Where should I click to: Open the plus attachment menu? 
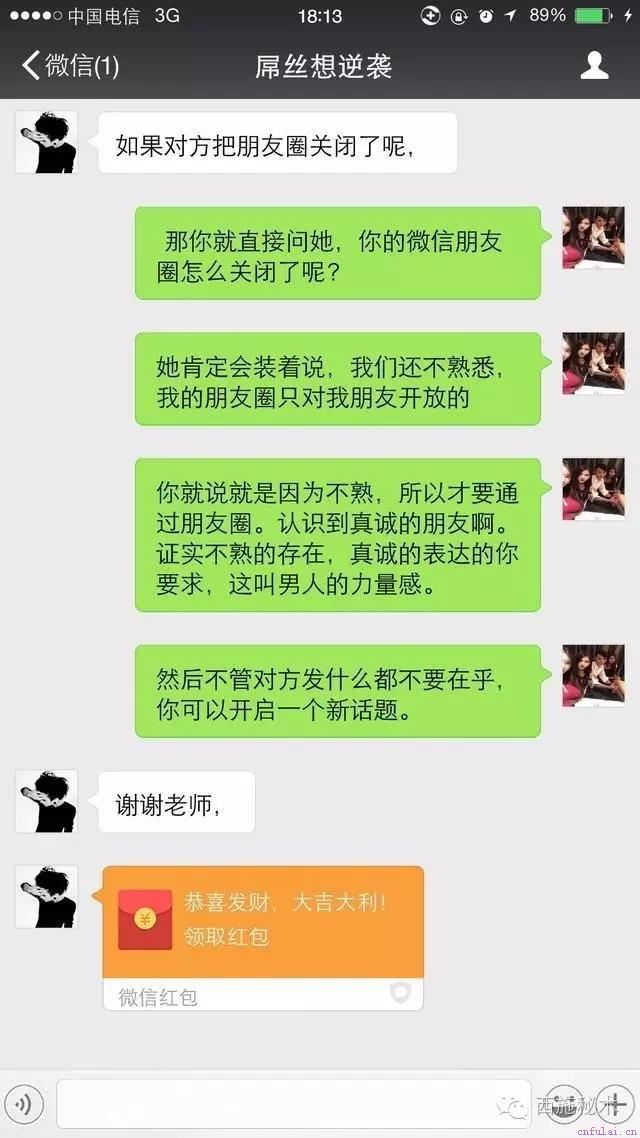pyautogui.click(x=612, y=1104)
